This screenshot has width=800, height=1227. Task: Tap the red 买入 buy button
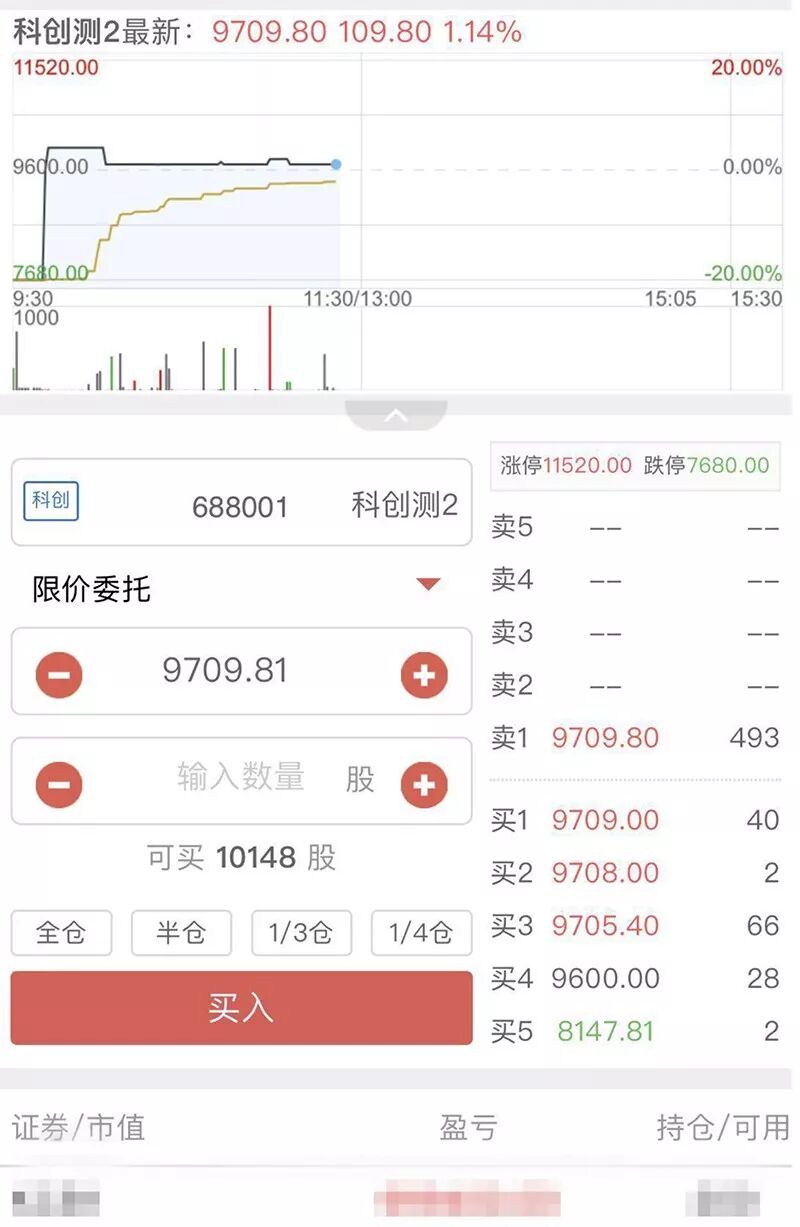pyautogui.click(x=241, y=1007)
